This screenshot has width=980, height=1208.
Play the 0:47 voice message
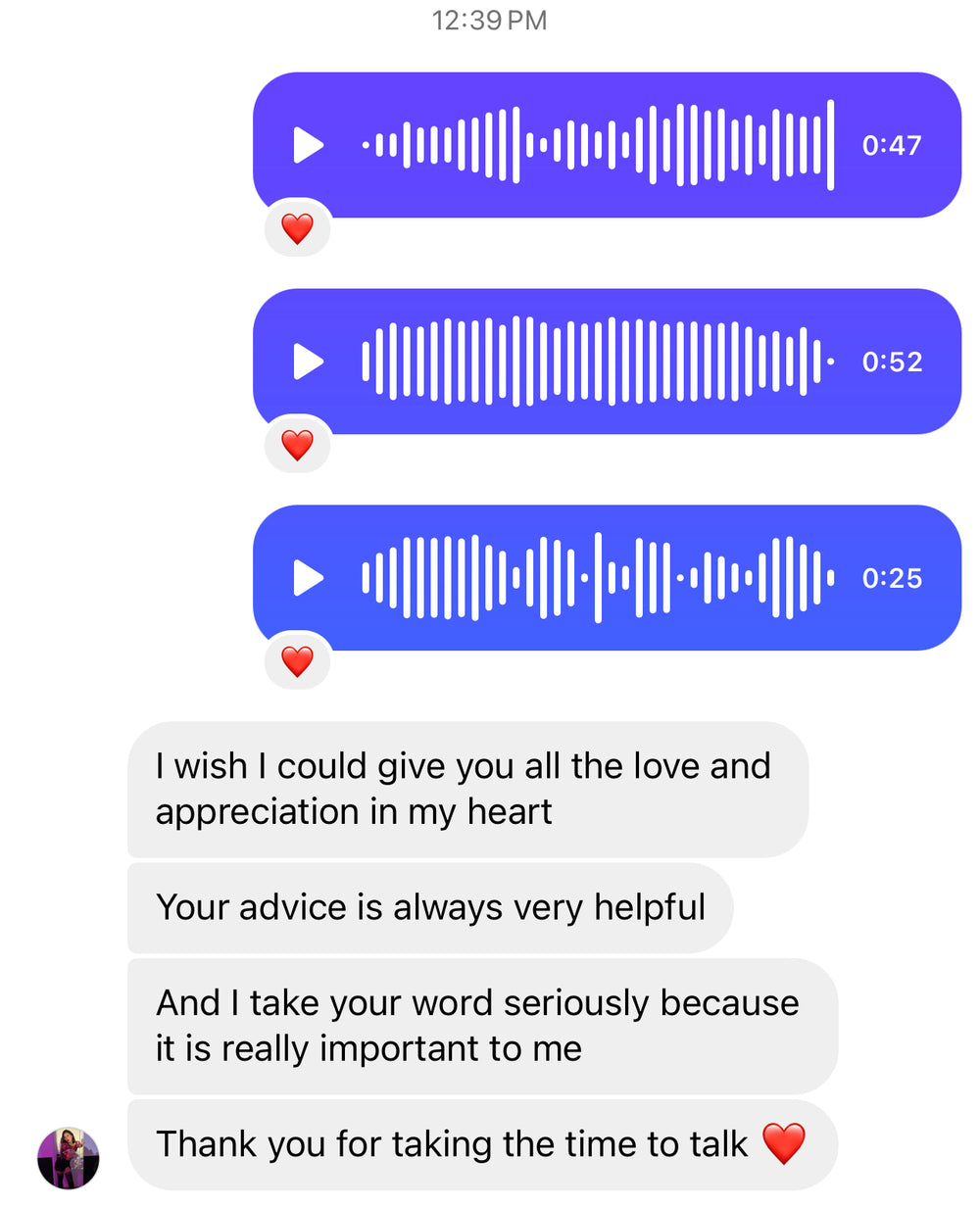pos(309,145)
